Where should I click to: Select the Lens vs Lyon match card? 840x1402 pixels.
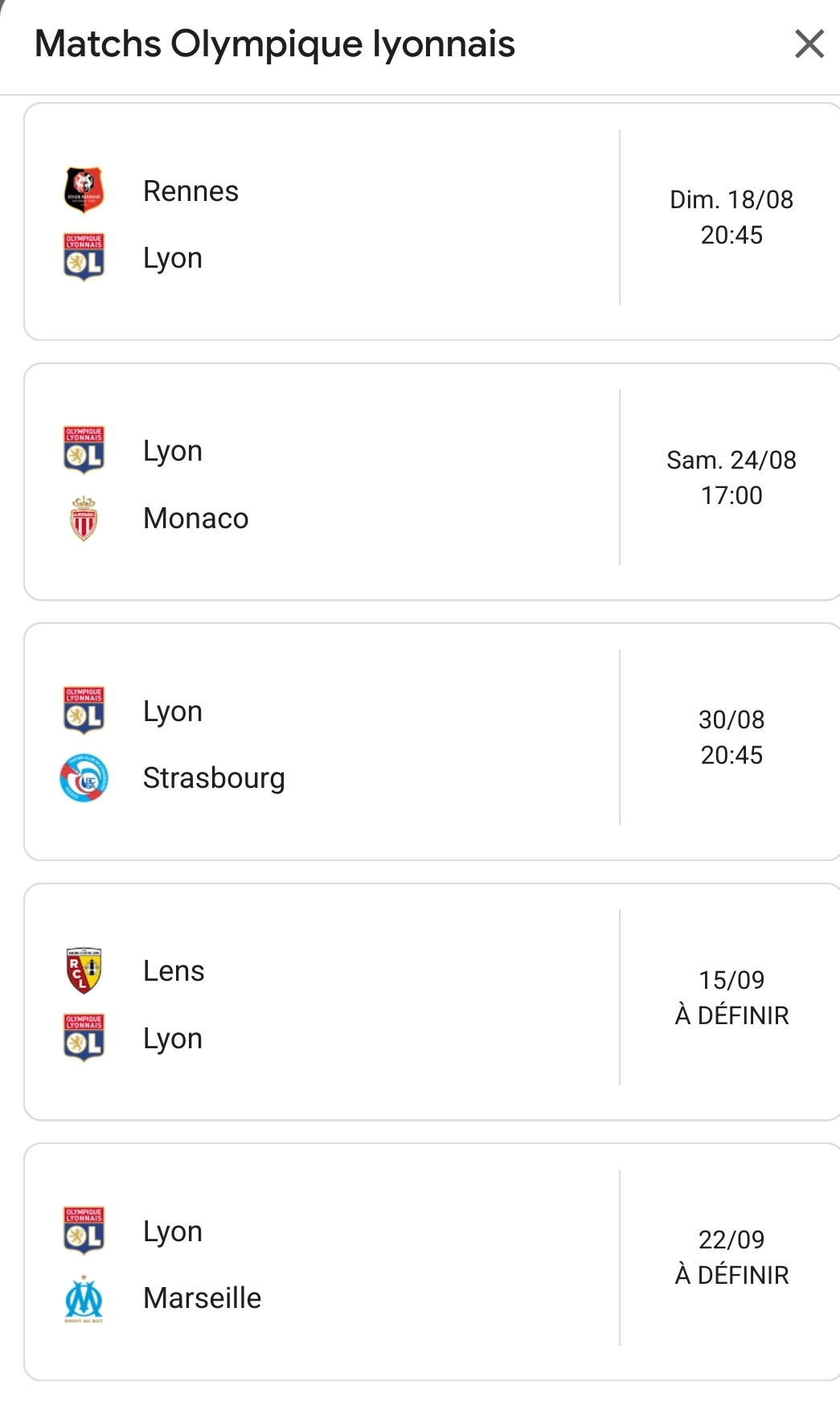point(432,1002)
